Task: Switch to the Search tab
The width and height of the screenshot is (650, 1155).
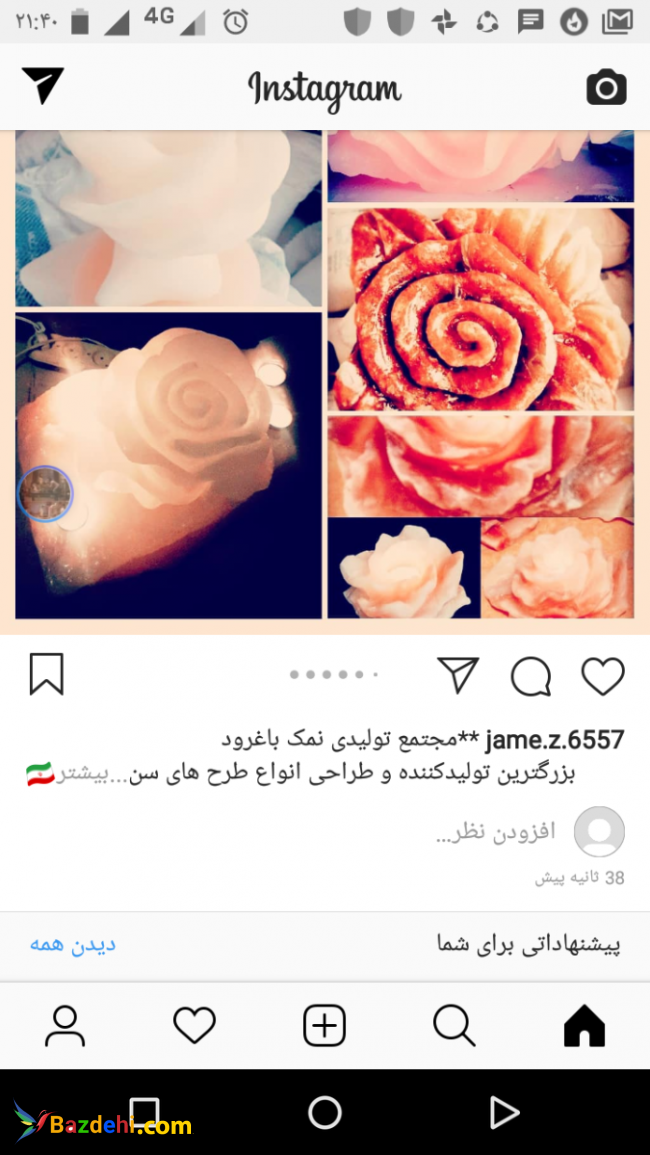Action: [x=454, y=1025]
